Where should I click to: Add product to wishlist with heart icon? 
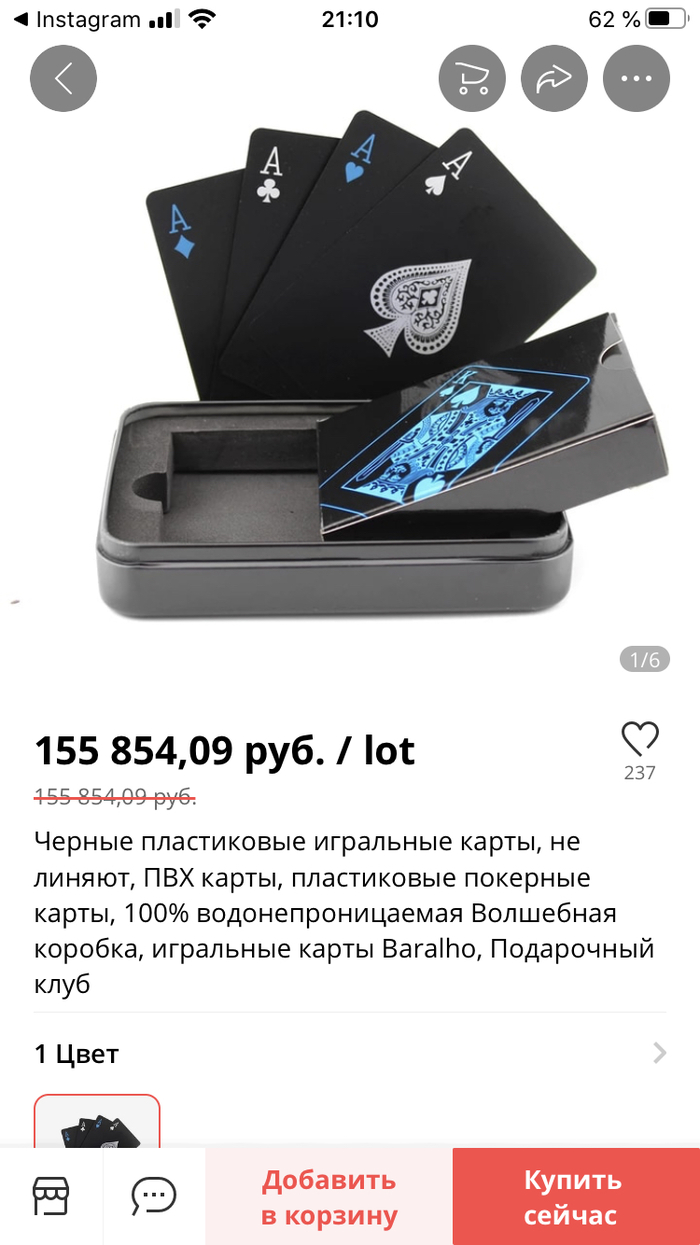click(640, 740)
